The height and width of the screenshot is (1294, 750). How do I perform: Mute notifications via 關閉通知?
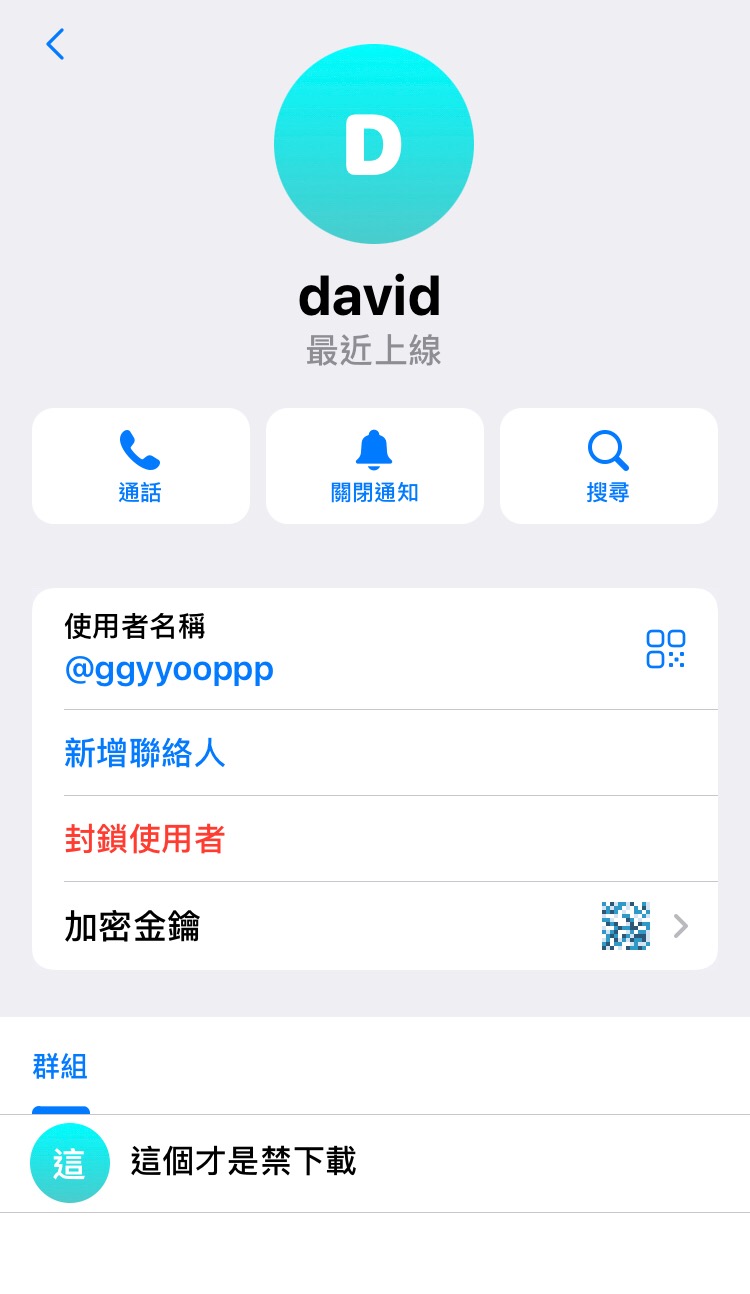pyautogui.click(x=374, y=466)
